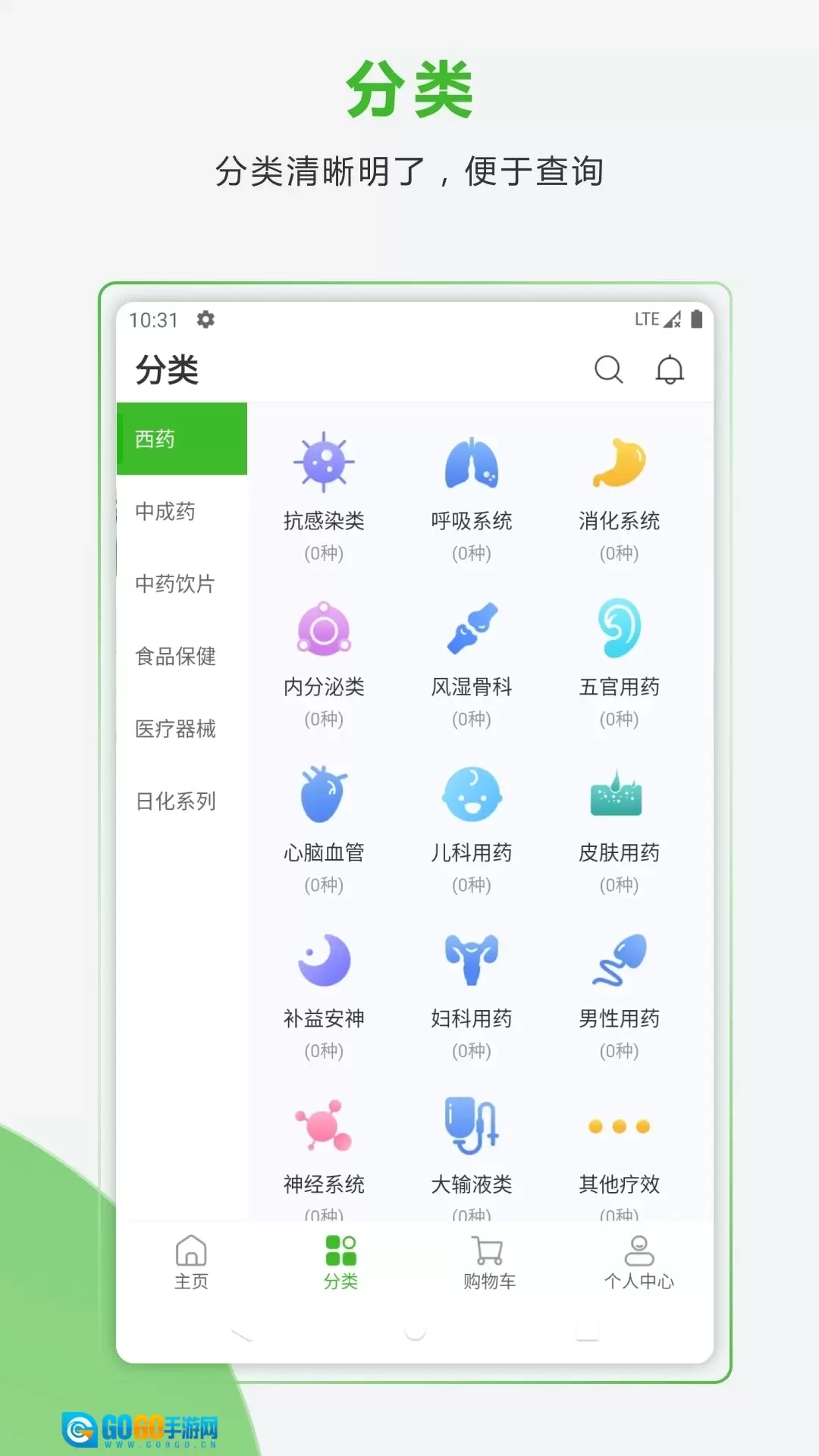
Task: Click the settings gear in status bar
Action: [205, 320]
